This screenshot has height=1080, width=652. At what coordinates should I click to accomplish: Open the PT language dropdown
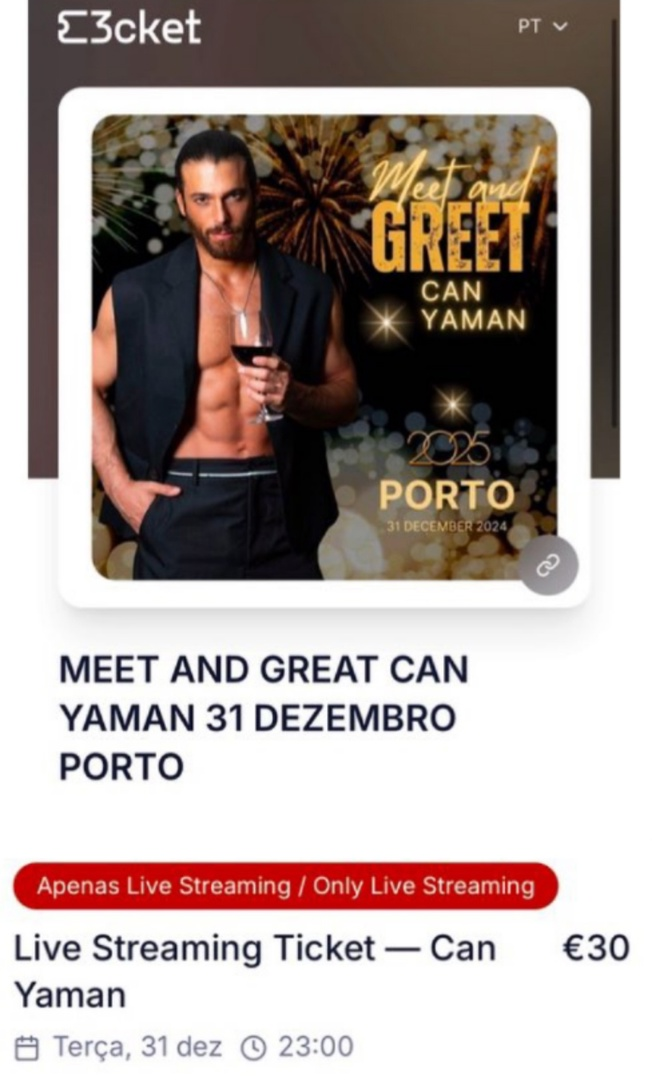pyautogui.click(x=541, y=27)
